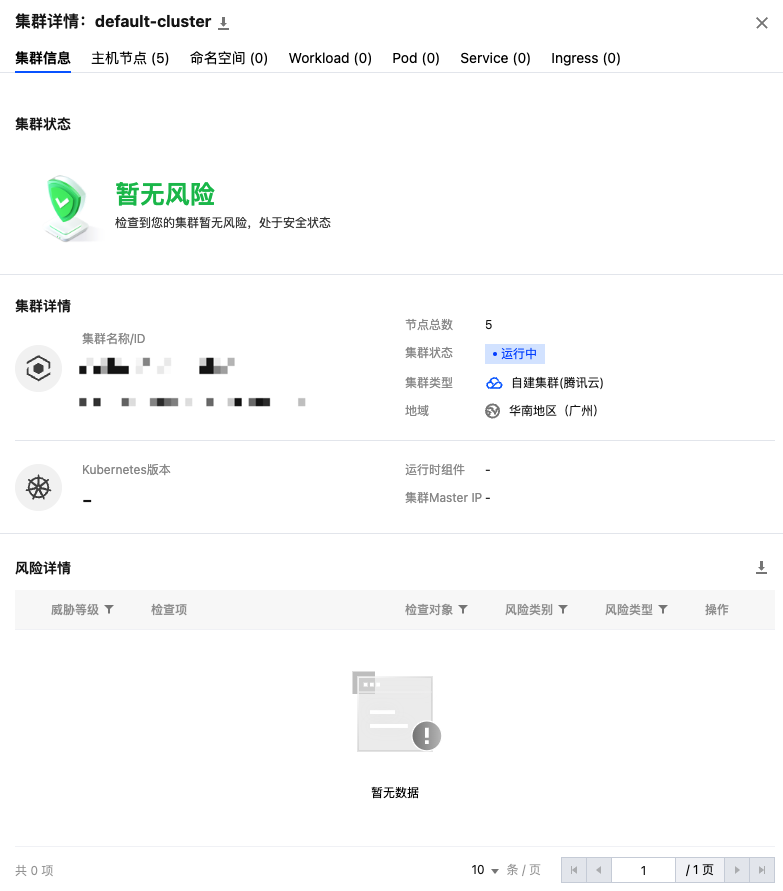This screenshot has width=783, height=891.
Task: Filter by 检查对象 column
Action: pos(463,609)
